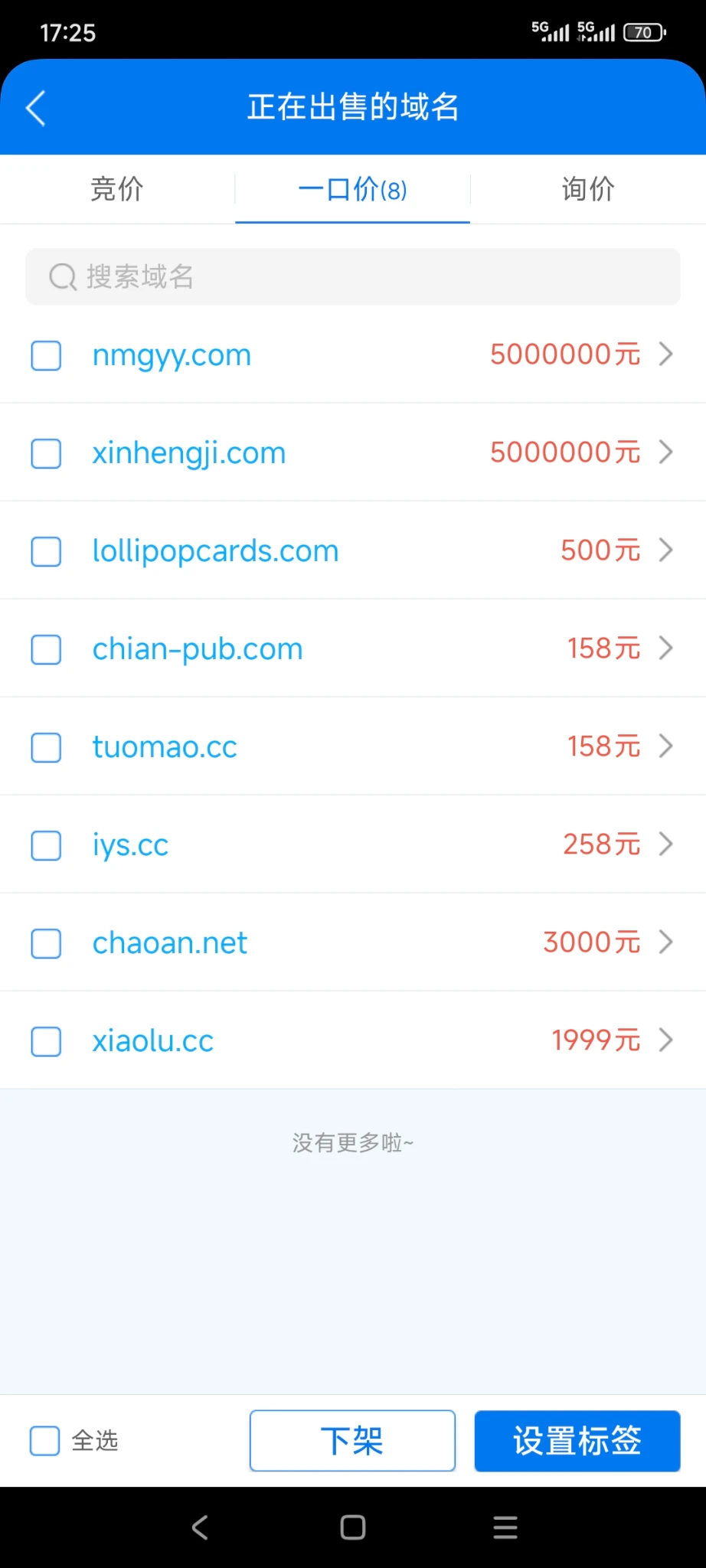
Task: Select the tuomao.cc checkbox
Action: pyautogui.click(x=46, y=747)
